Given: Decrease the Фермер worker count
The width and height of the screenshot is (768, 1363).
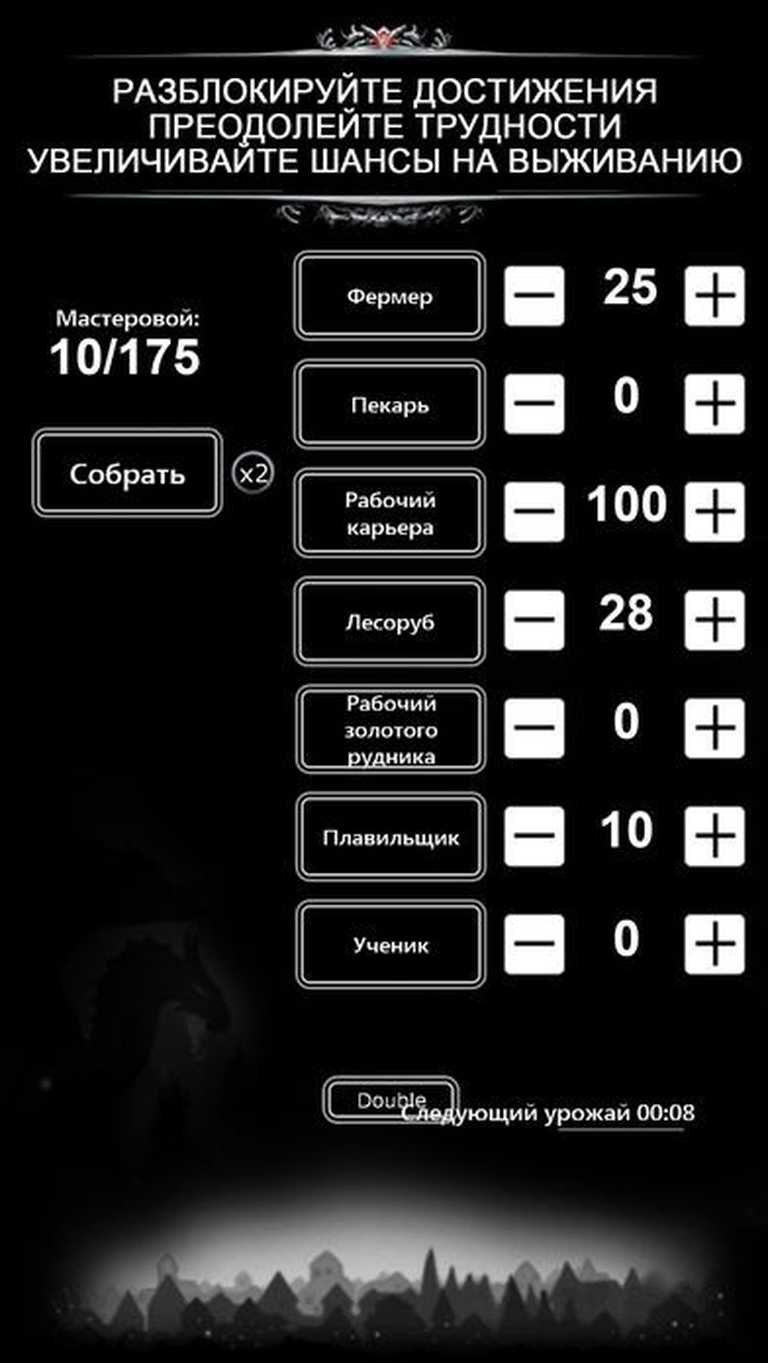Looking at the screenshot, I should click(534, 297).
